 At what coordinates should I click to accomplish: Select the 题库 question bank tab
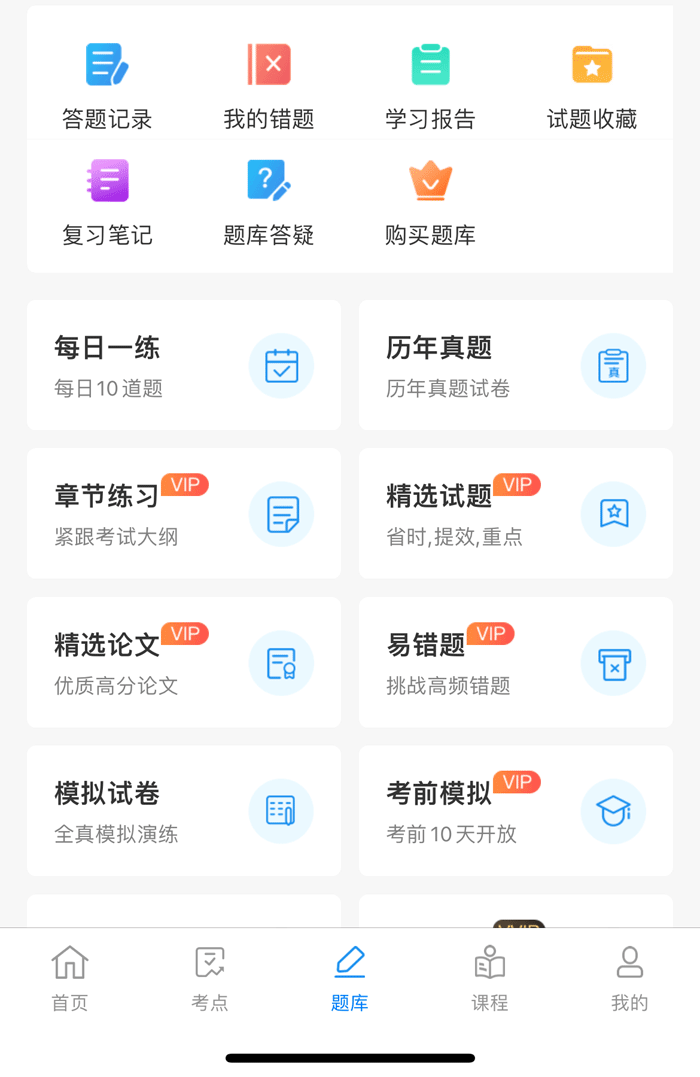pos(350,978)
